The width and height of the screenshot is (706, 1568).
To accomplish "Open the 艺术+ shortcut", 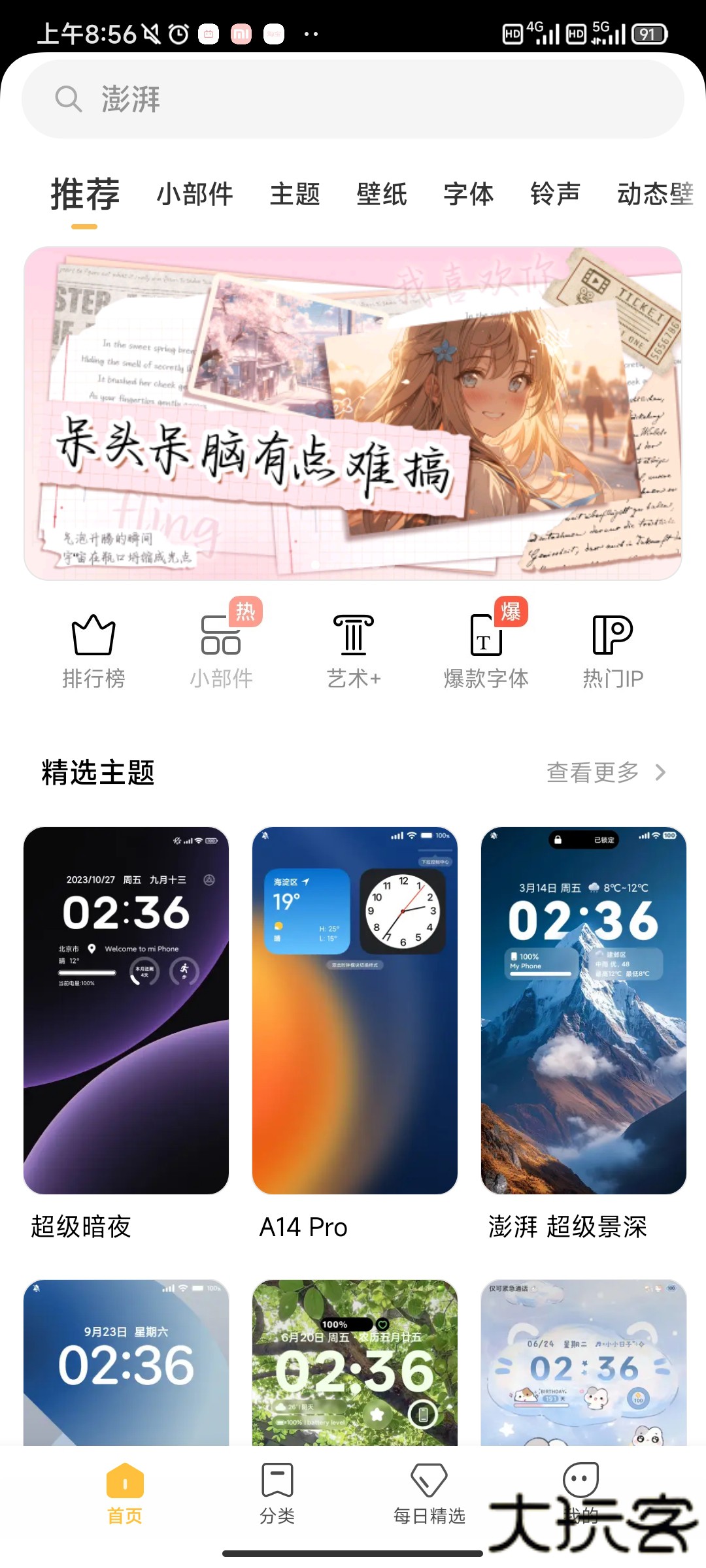I will [x=354, y=651].
